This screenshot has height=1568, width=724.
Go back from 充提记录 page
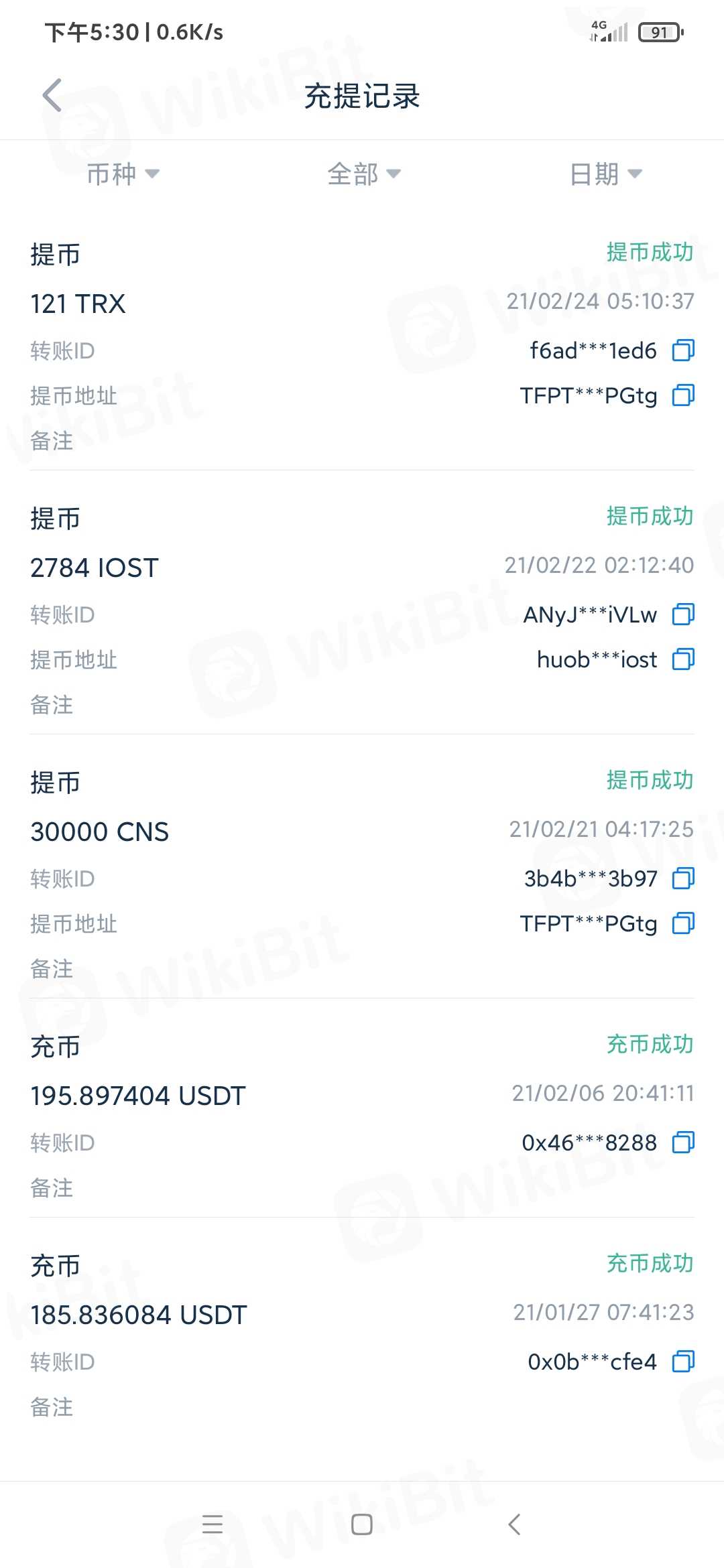[52, 95]
